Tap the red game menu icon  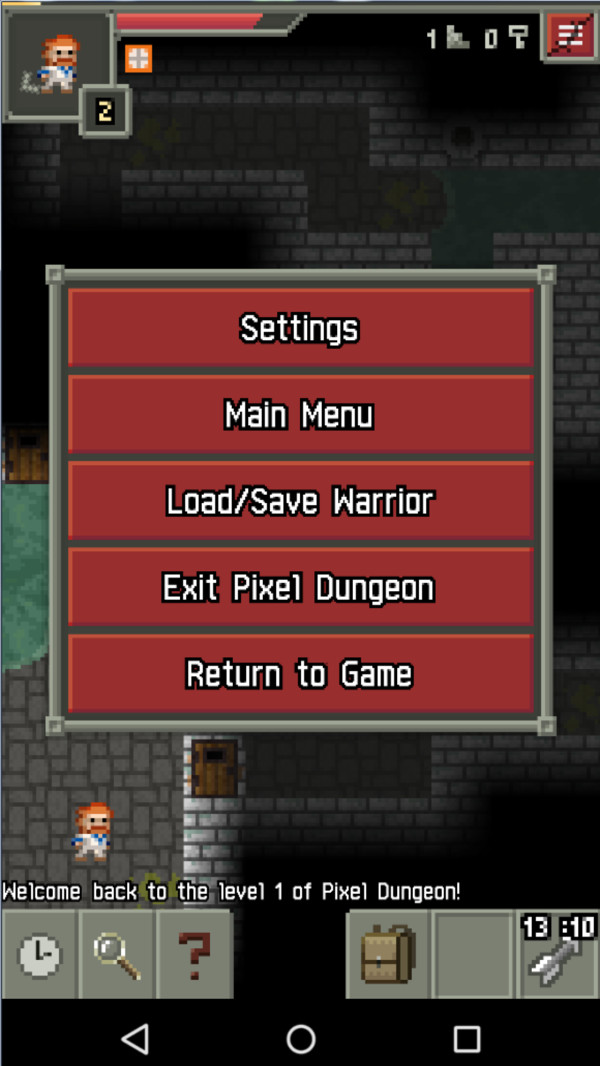pos(569,38)
